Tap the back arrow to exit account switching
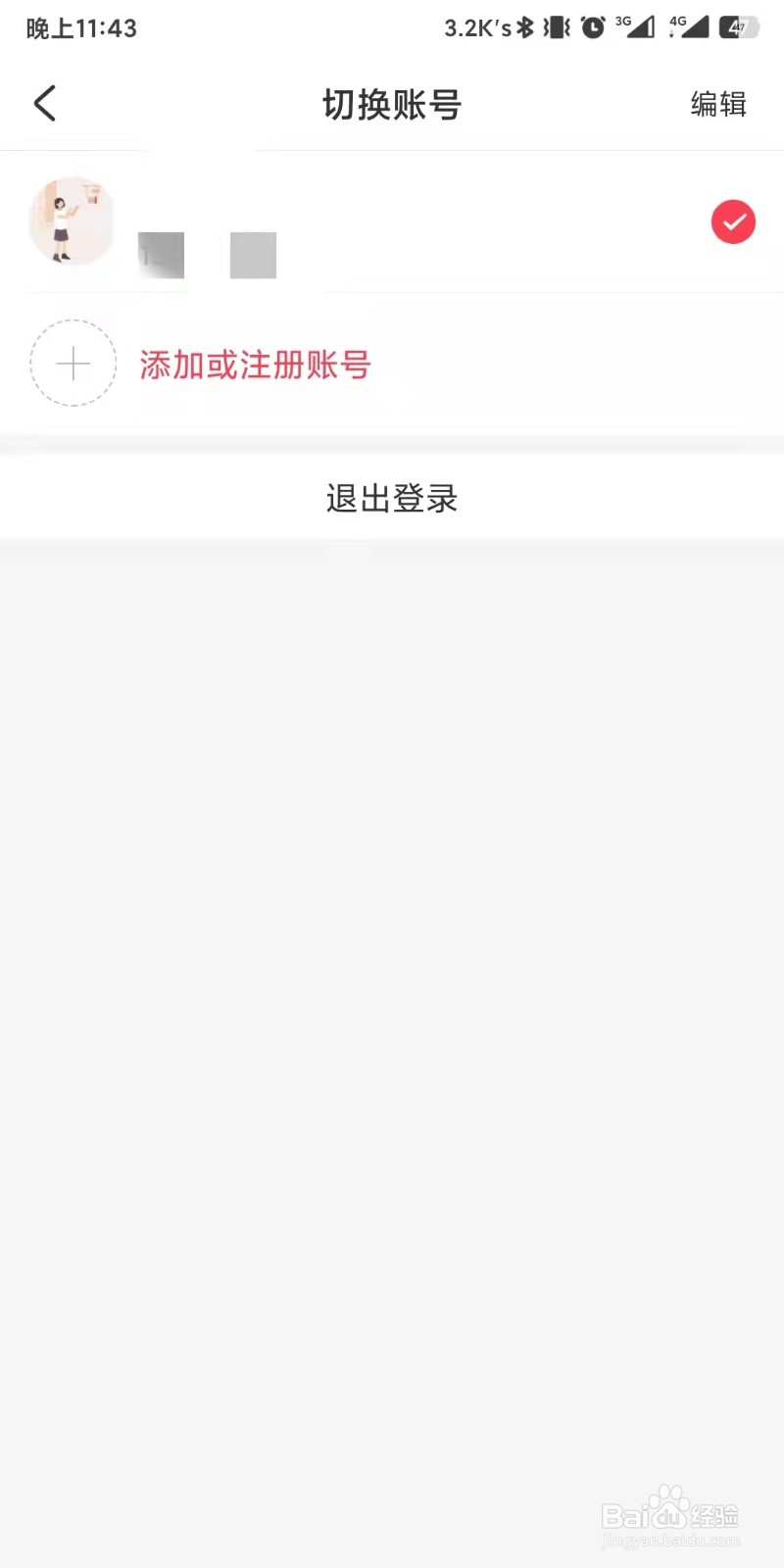 coord(44,102)
